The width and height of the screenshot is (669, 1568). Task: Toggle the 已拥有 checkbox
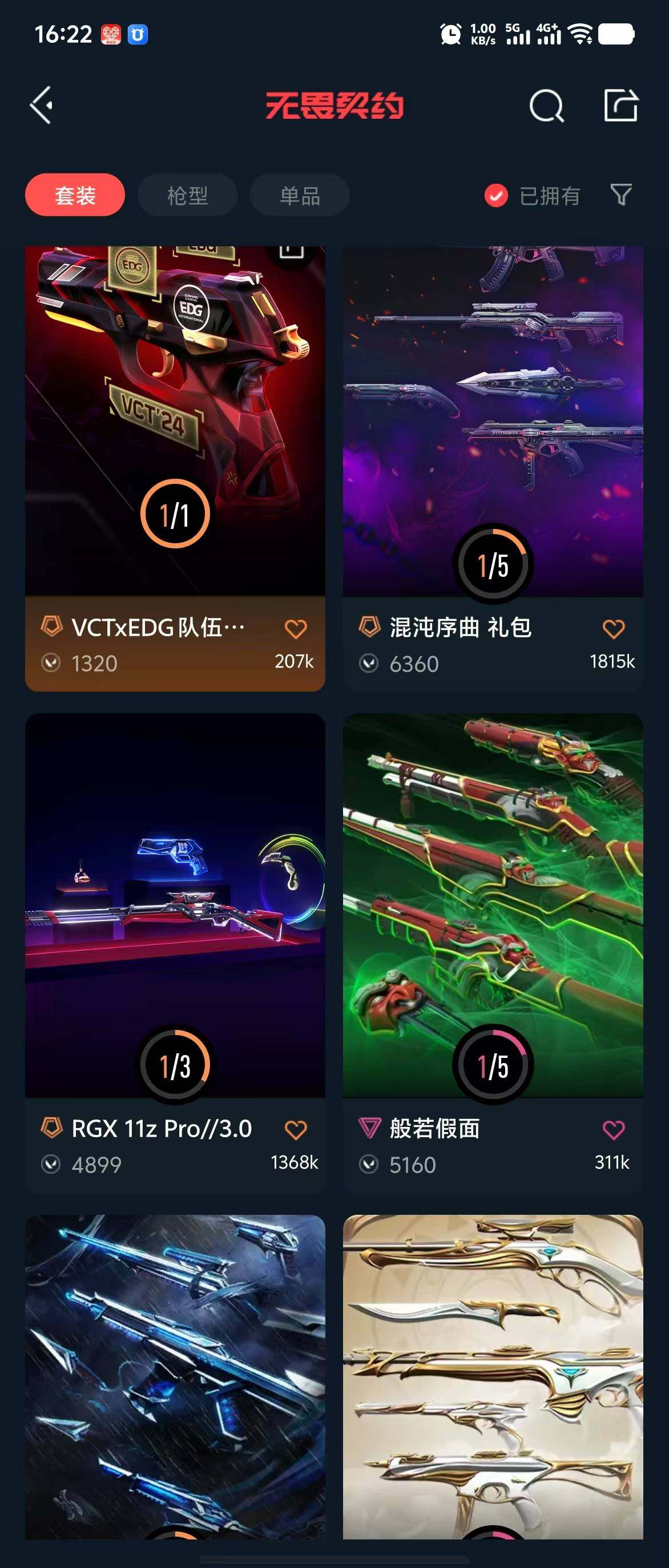click(496, 195)
